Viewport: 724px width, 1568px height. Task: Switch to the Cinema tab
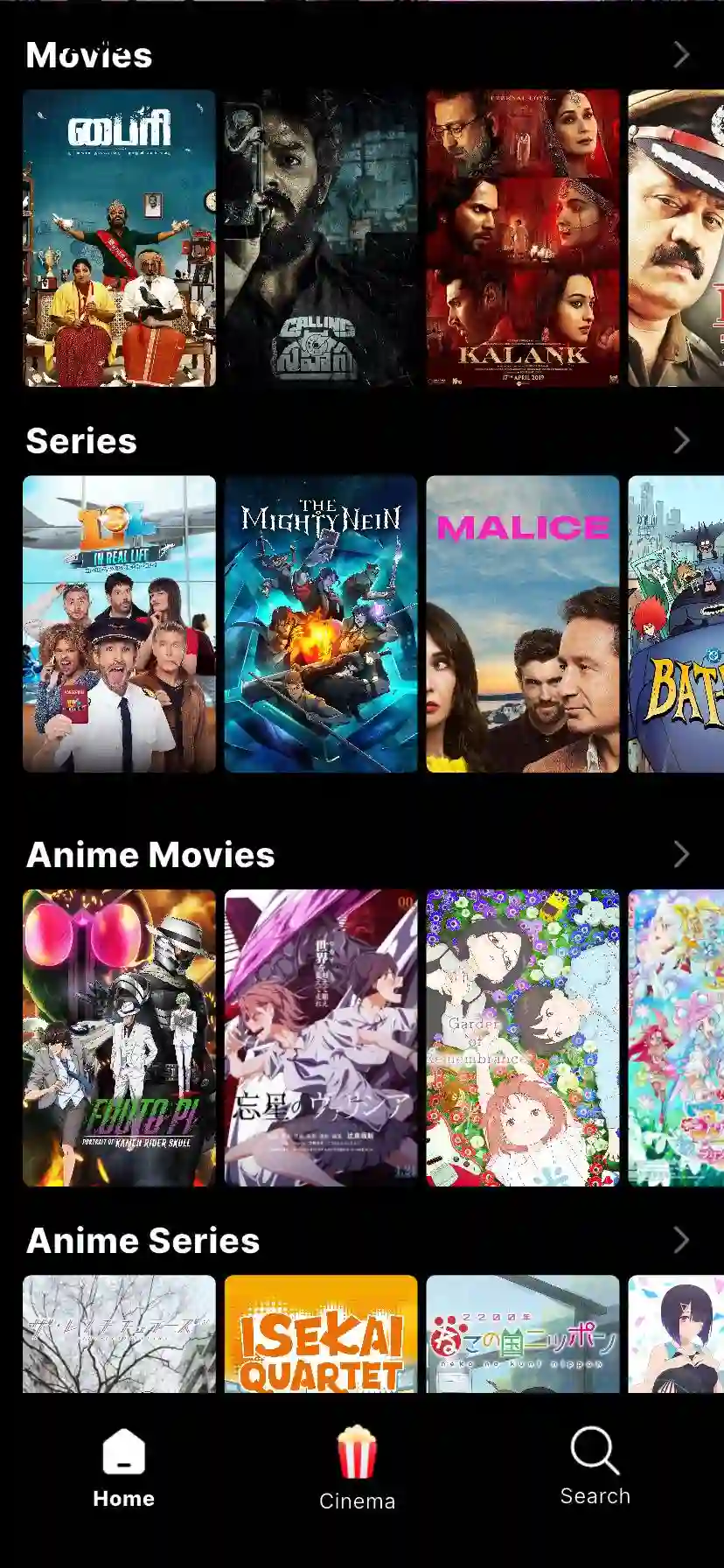[357, 1468]
